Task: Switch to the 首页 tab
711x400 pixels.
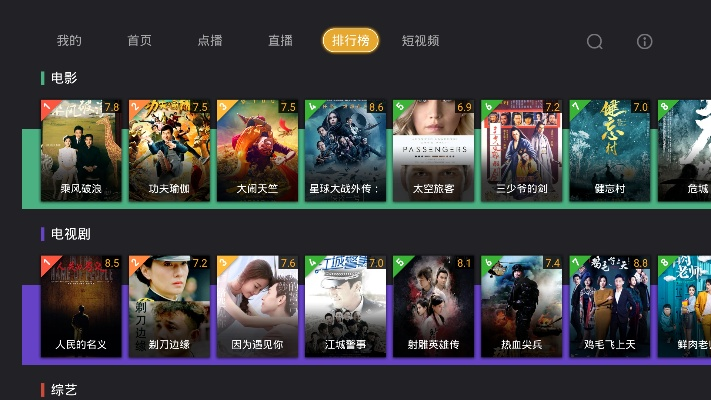Action: [139, 41]
